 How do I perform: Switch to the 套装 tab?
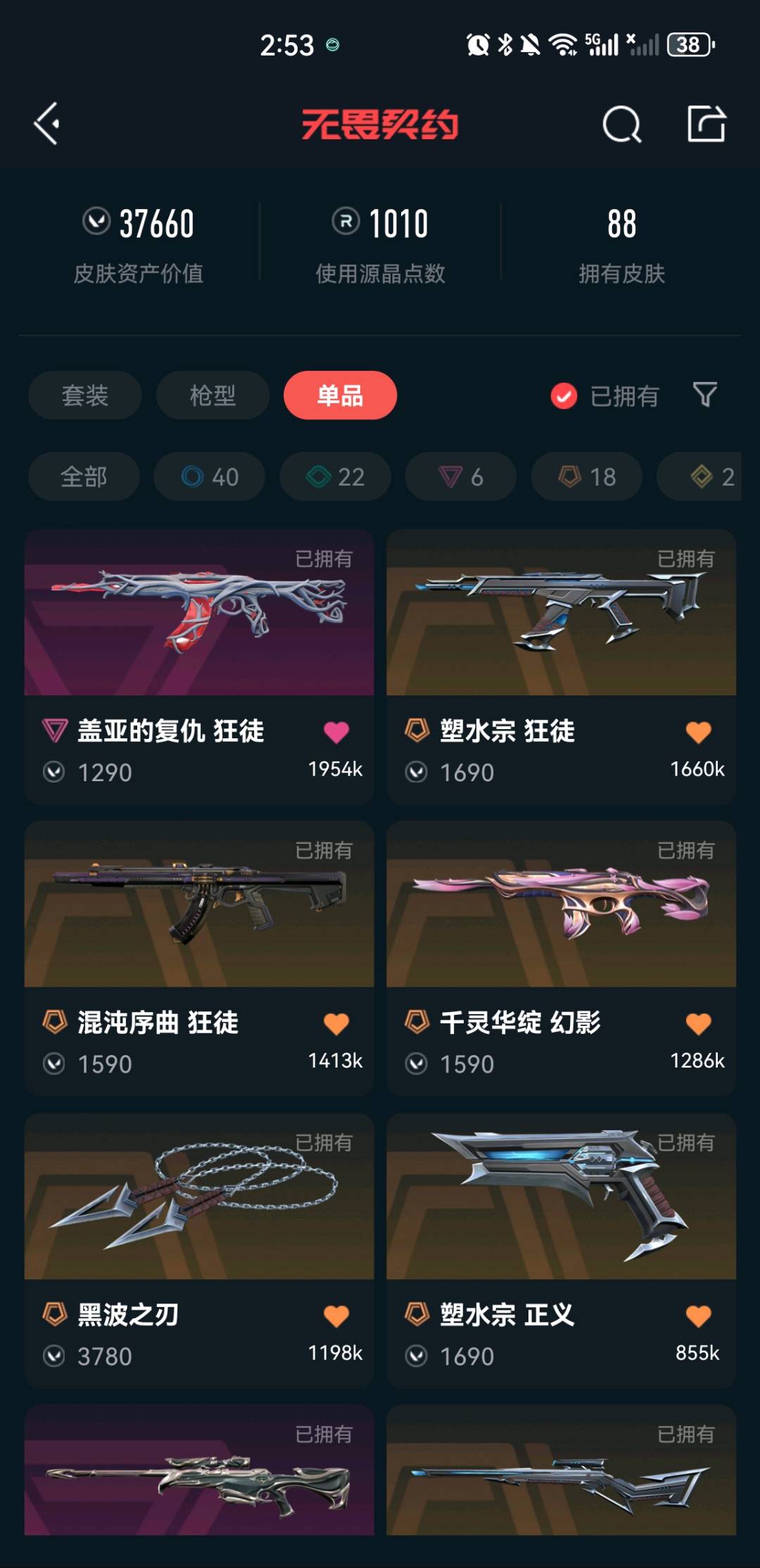click(x=85, y=396)
